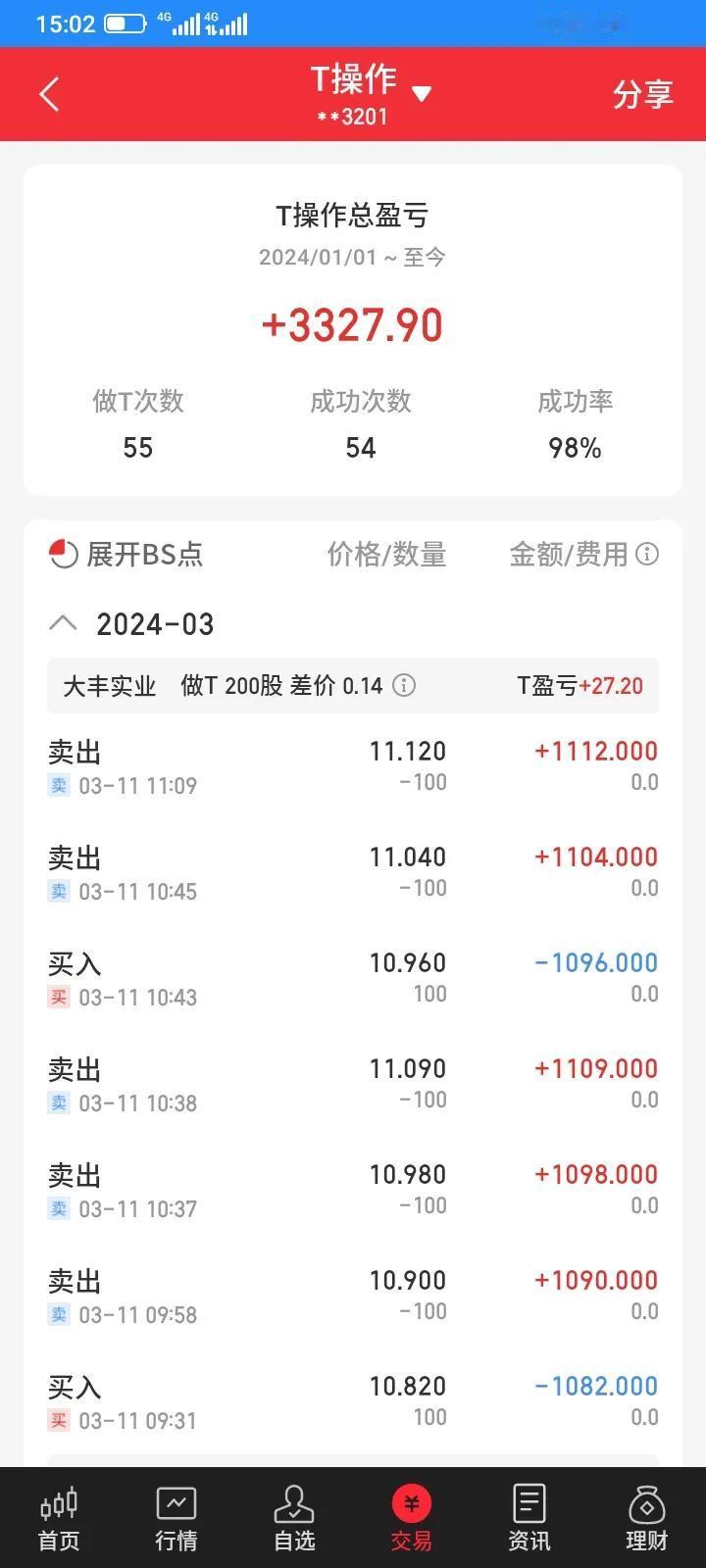Viewport: 706px width, 1568px height.
Task: Collapse the 2024-03 month section
Action: pos(63,623)
